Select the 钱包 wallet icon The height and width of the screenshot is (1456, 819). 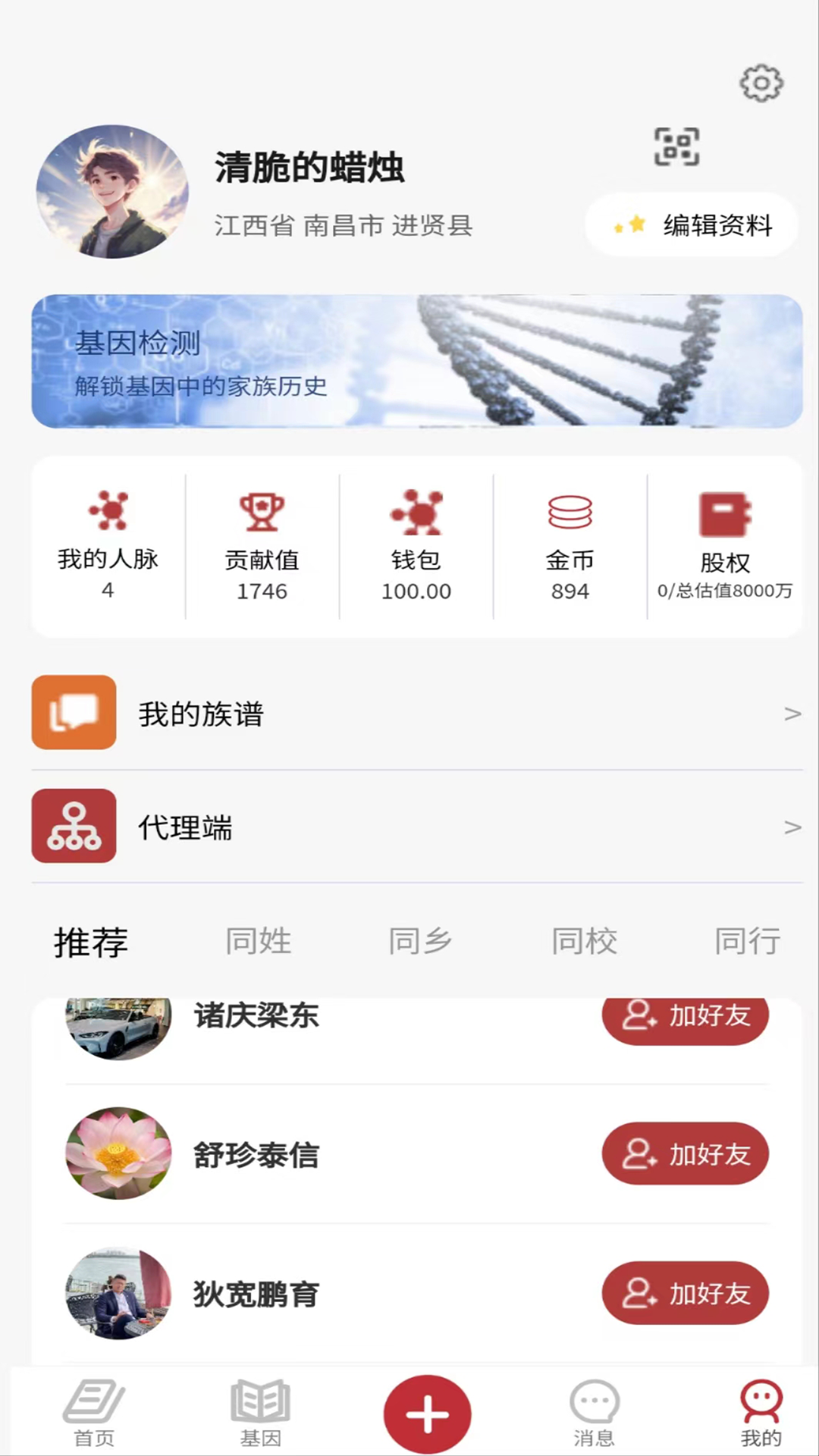pyautogui.click(x=416, y=513)
